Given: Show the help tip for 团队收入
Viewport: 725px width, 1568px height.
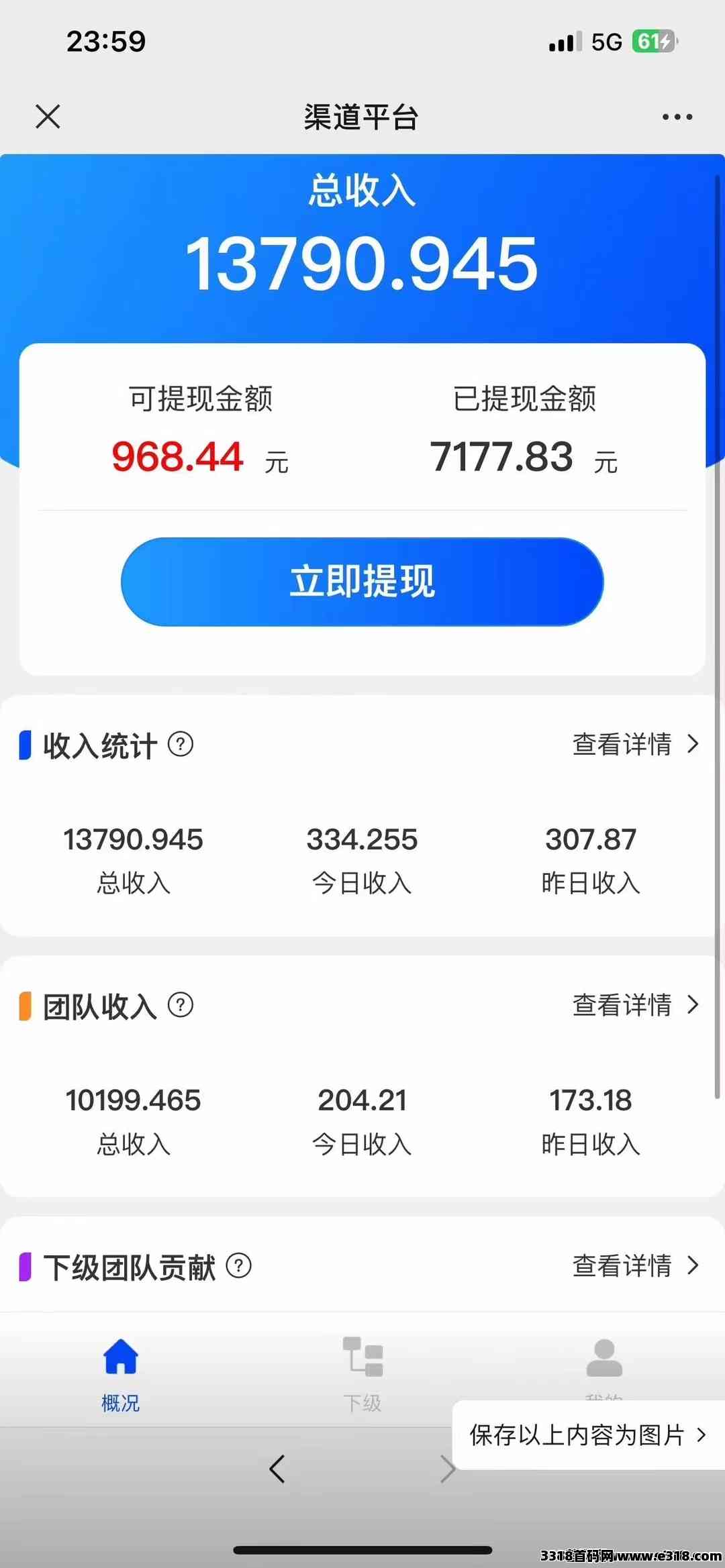Looking at the screenshot, I should click(181, 1005).
